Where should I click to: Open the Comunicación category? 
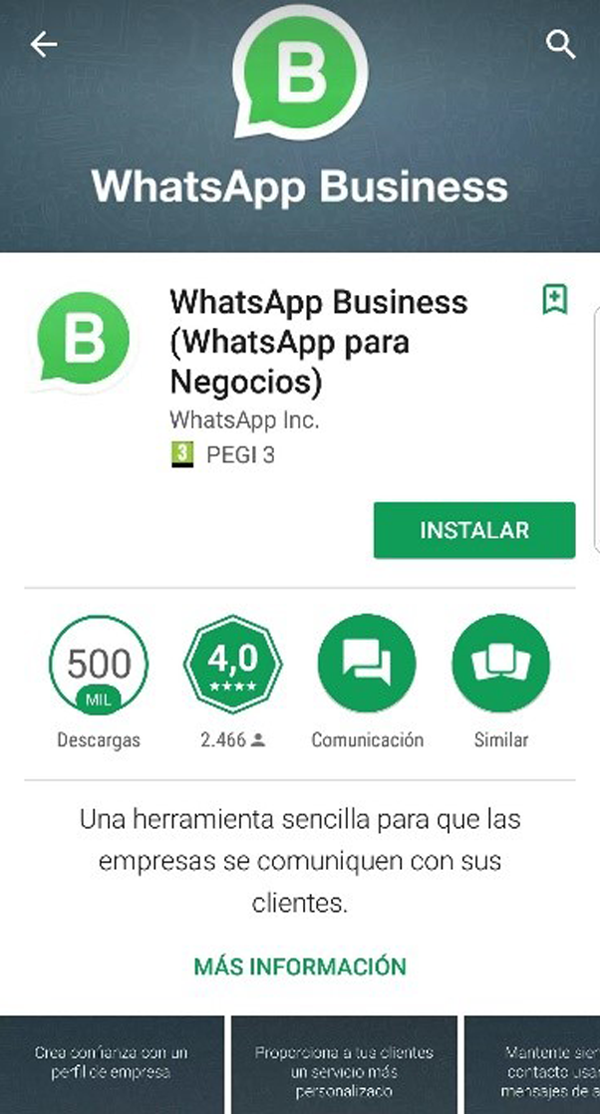[367, 664]
